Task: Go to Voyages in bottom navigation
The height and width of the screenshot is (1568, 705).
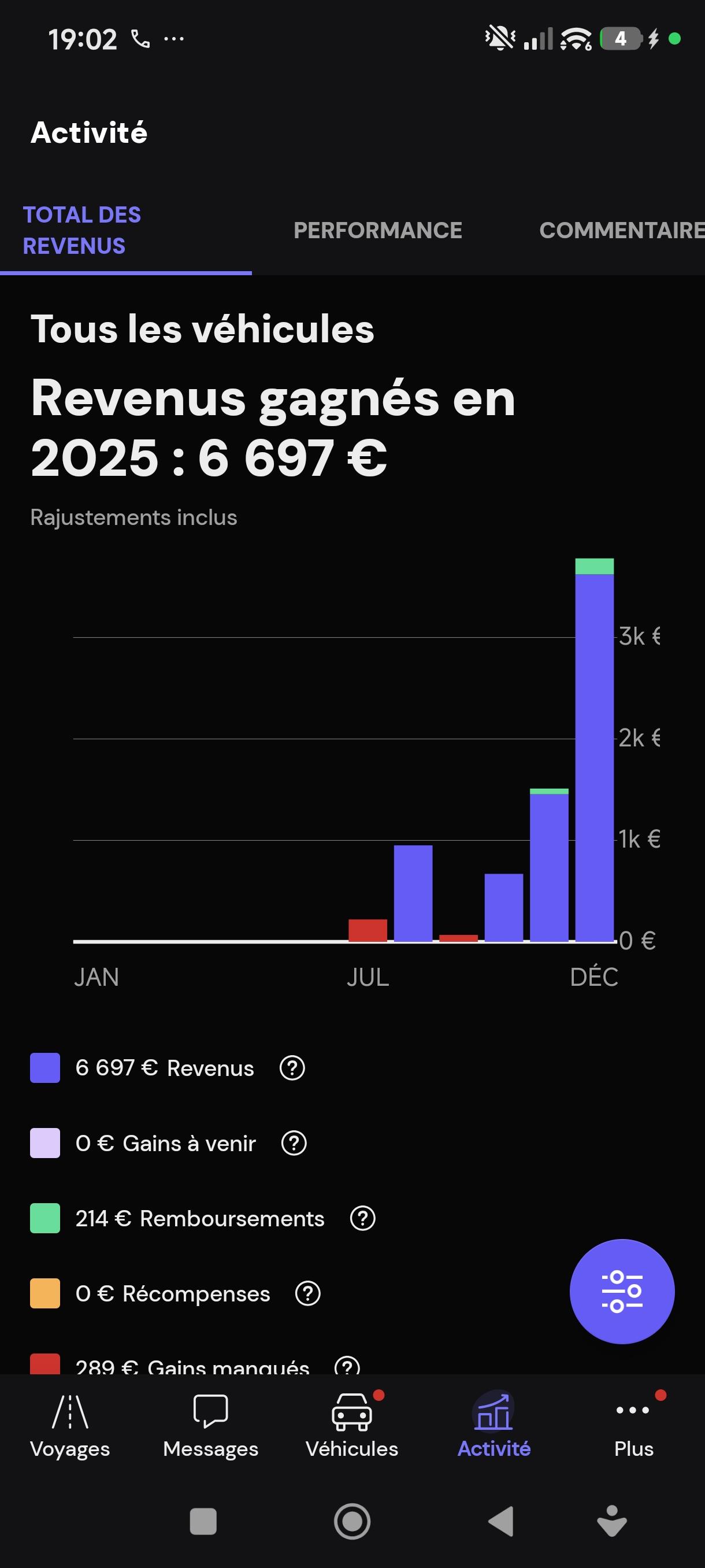Action: point(70,1426)
